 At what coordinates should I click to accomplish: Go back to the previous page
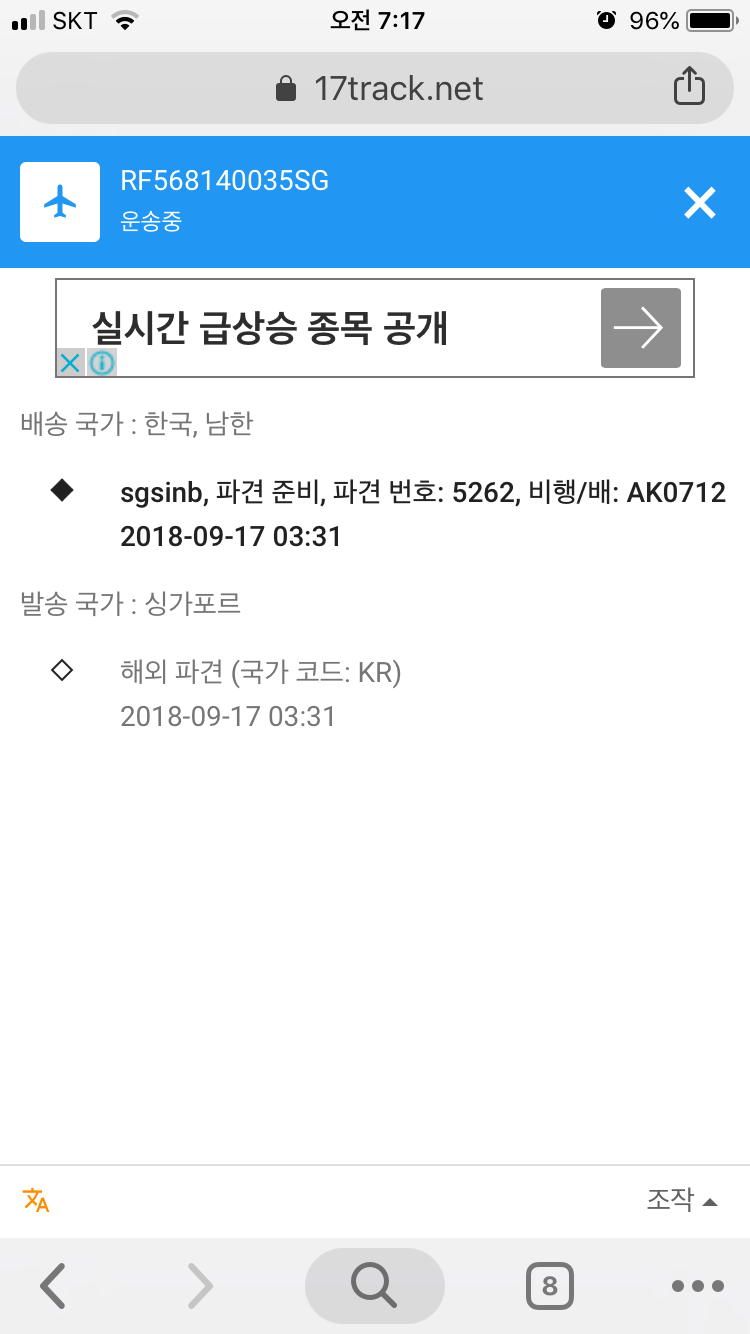click(54, 1286)
